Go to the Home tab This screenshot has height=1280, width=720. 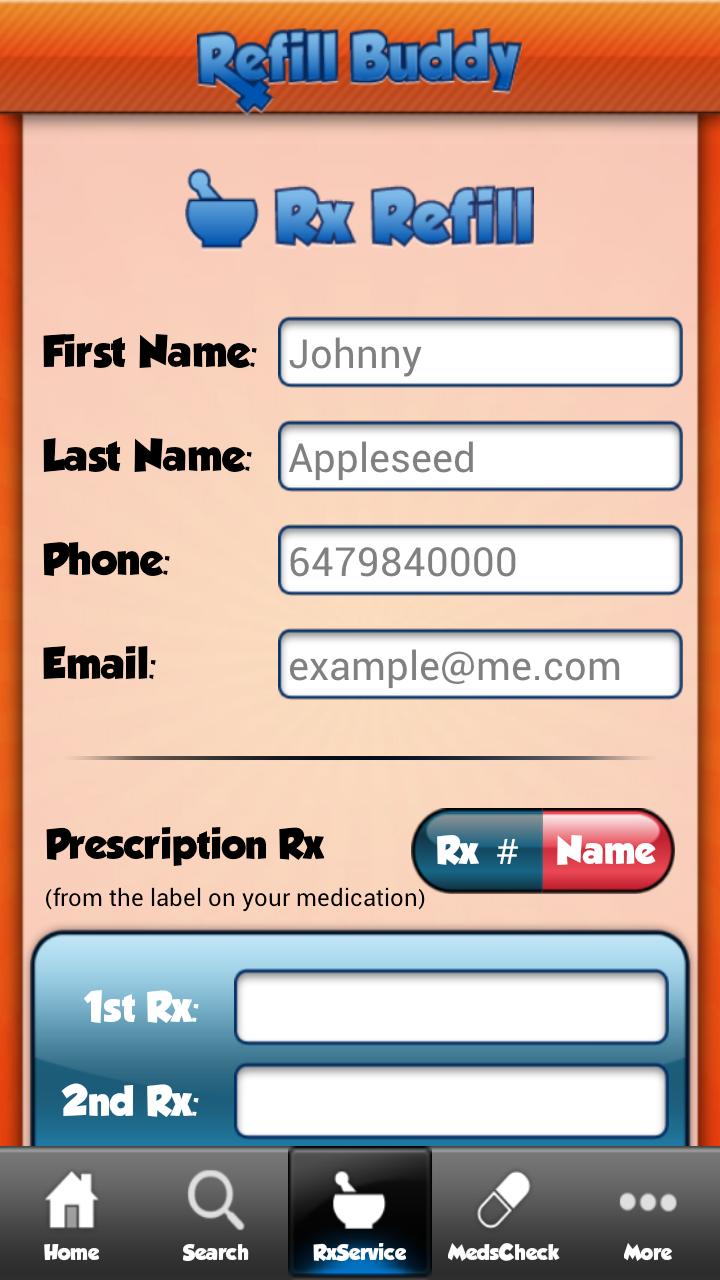coord(72,1214)
